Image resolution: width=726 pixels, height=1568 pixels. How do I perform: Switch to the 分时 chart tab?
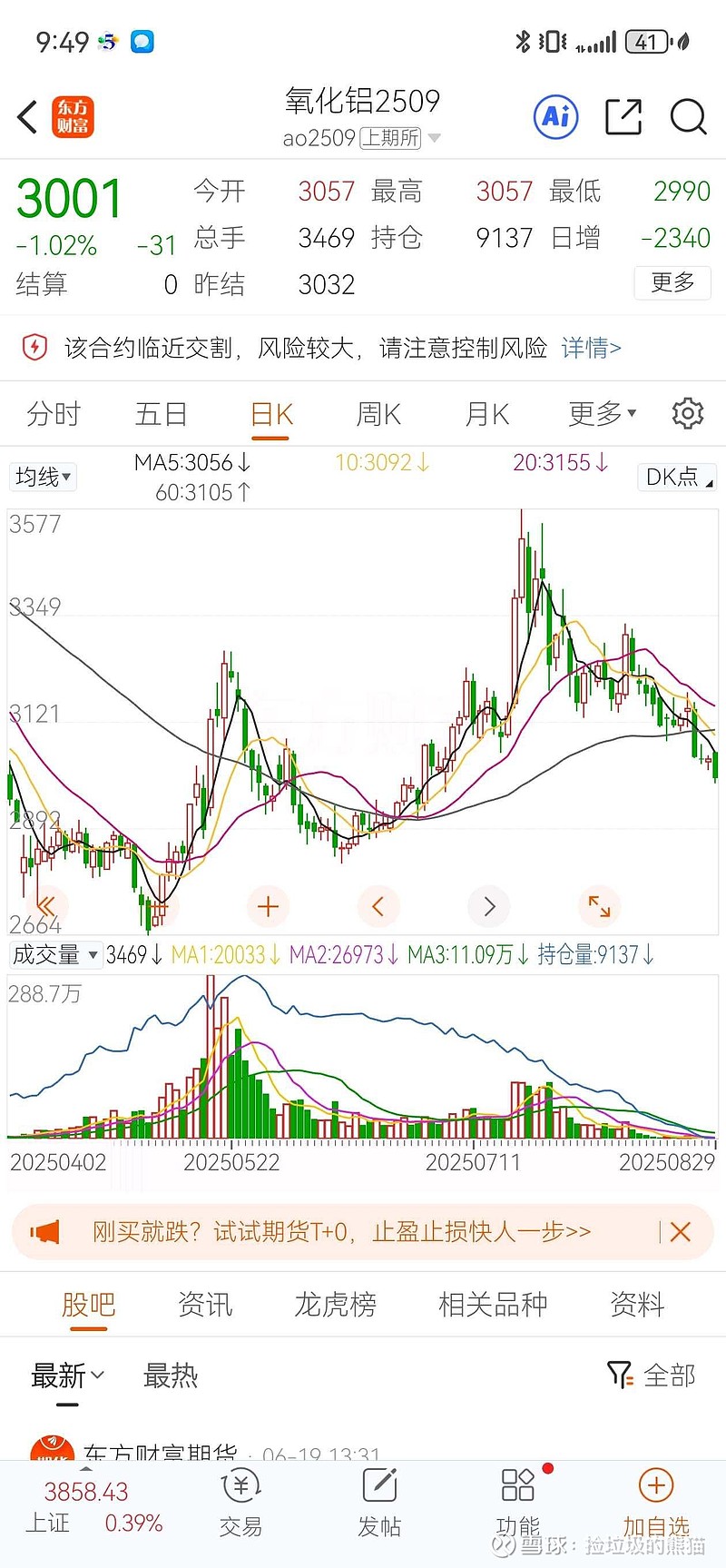(x=54, y=414)
